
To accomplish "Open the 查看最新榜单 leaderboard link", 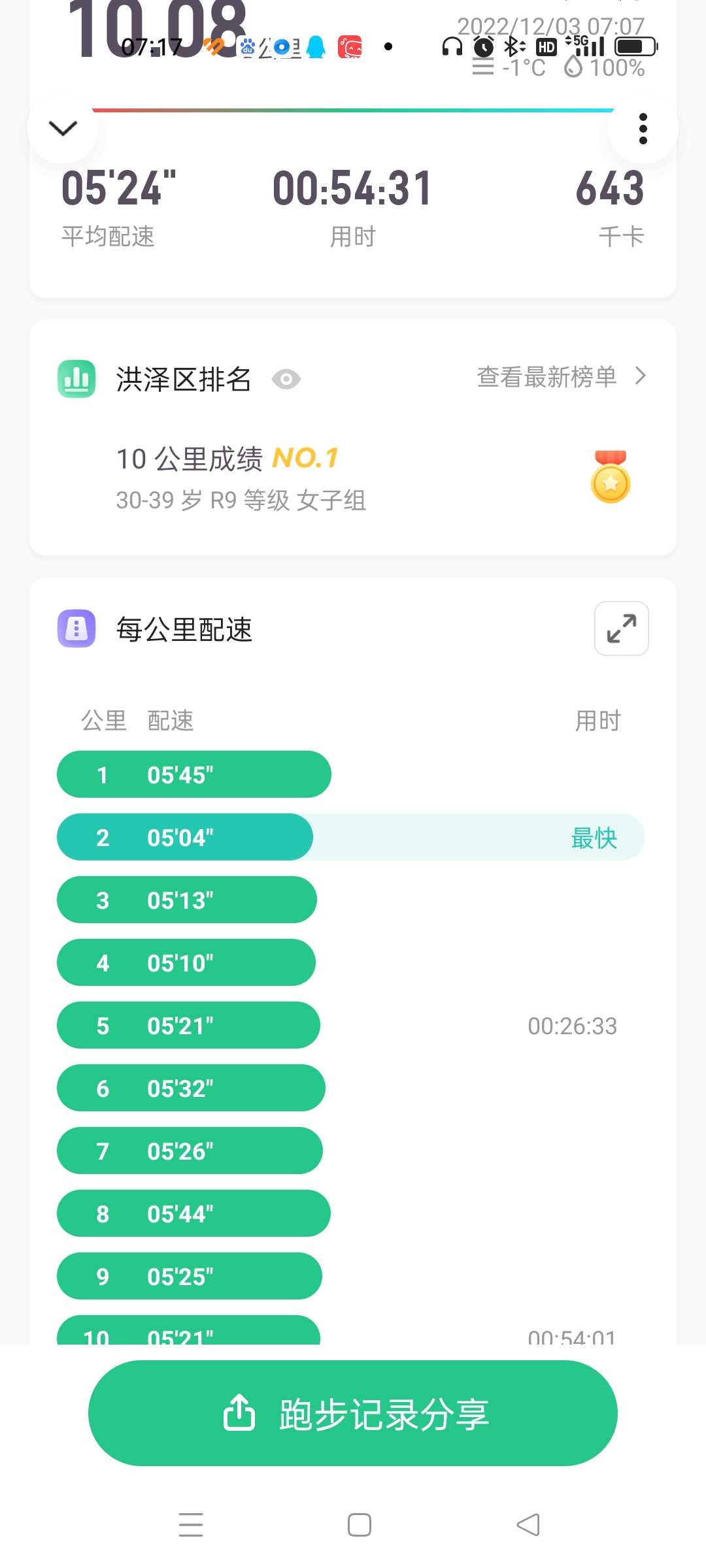I will click(562, 376).
